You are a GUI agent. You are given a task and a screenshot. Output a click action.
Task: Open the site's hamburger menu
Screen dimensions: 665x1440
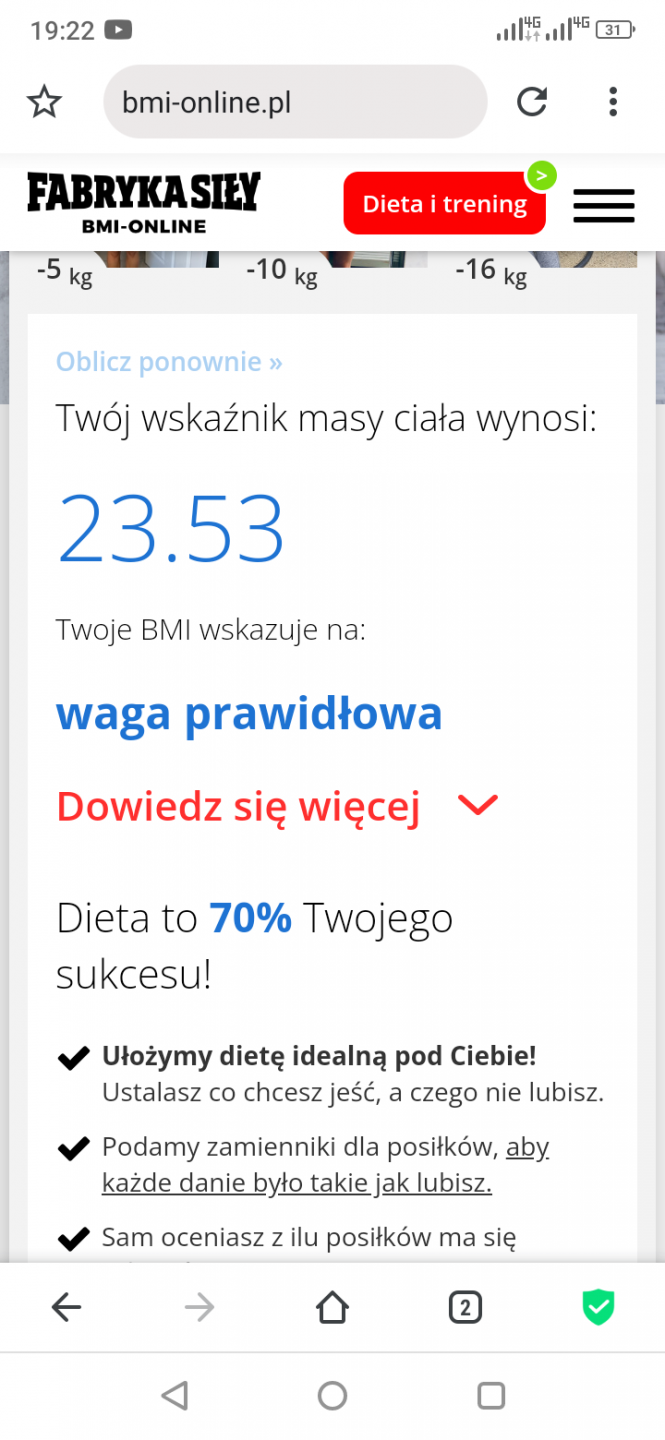click(603, 205)
